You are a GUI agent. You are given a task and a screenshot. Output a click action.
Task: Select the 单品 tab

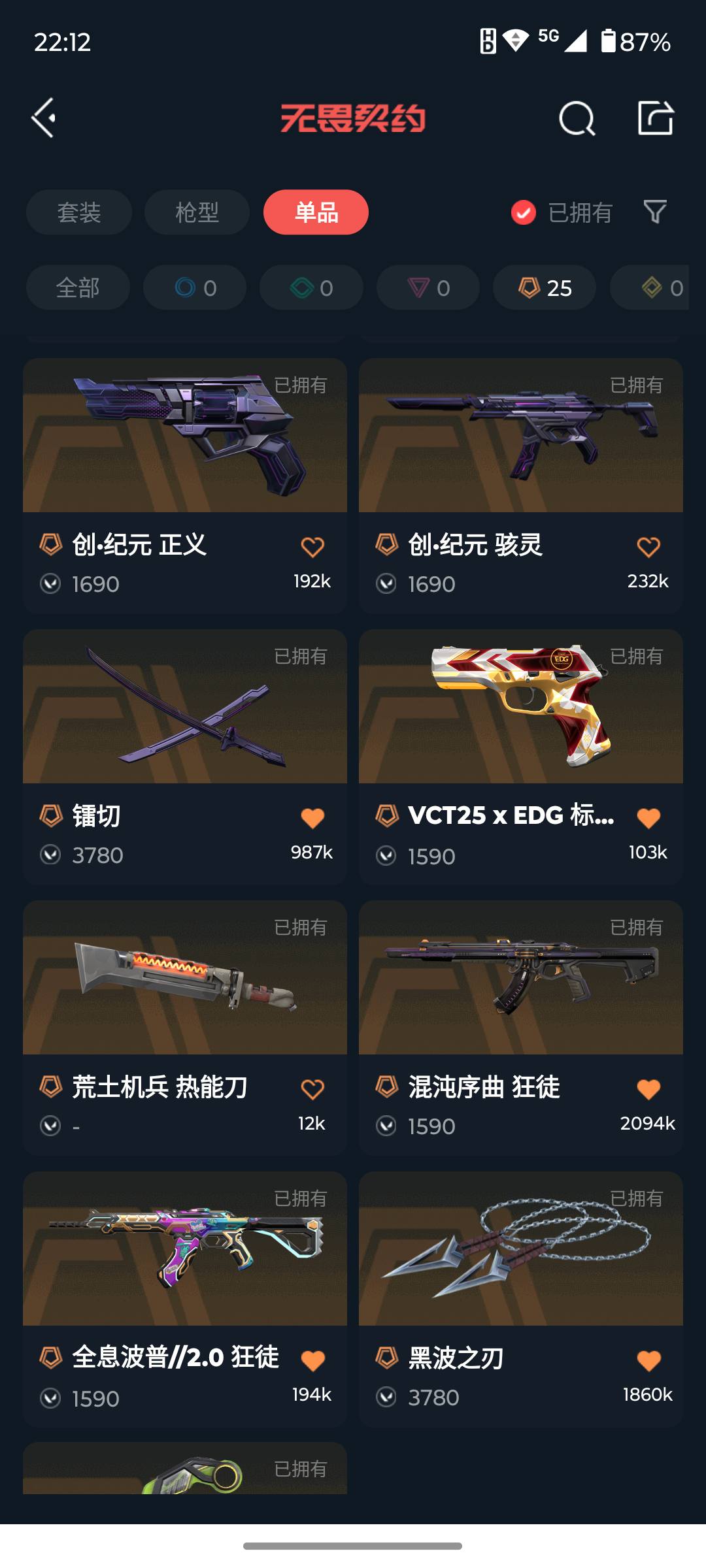coord(316,212)
